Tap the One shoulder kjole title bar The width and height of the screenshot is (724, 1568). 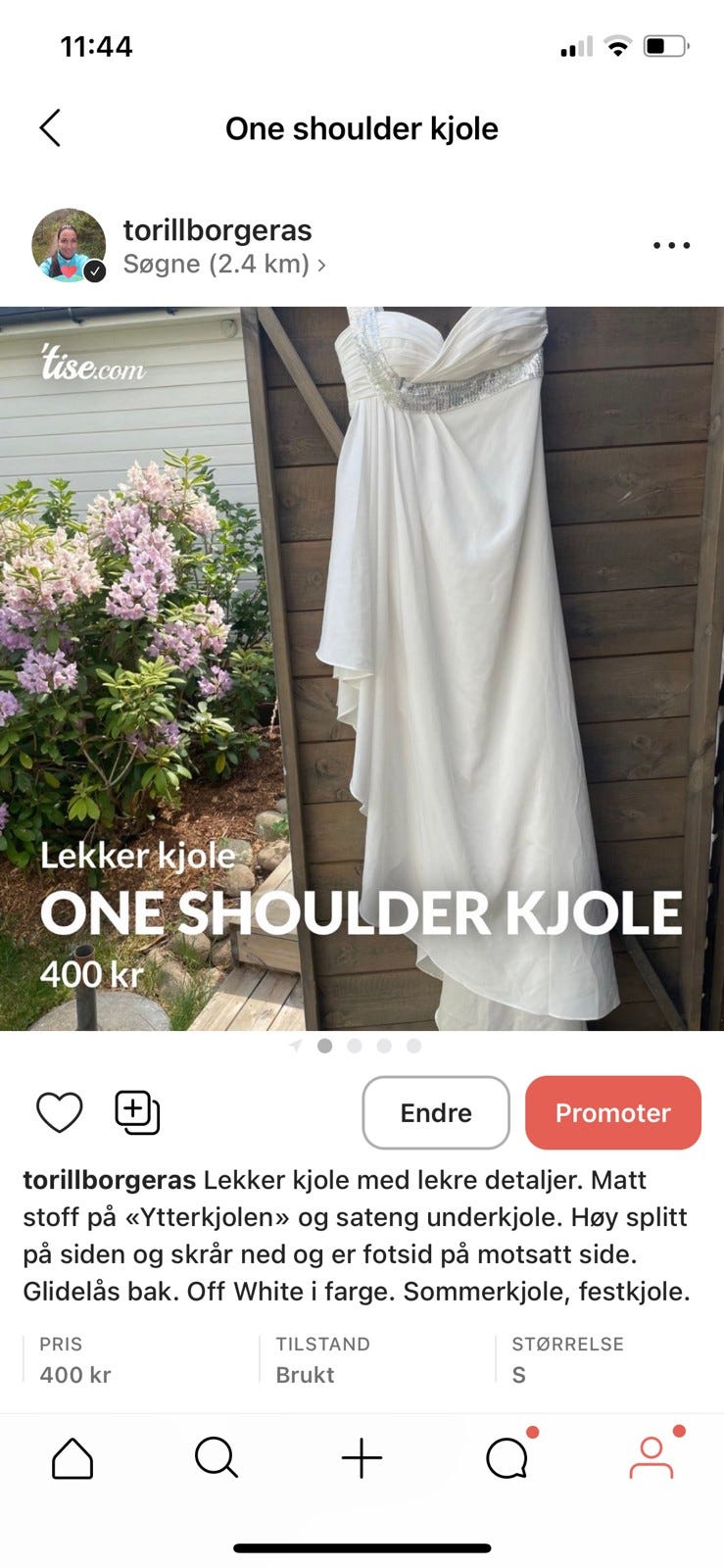[x=362, y=128]
